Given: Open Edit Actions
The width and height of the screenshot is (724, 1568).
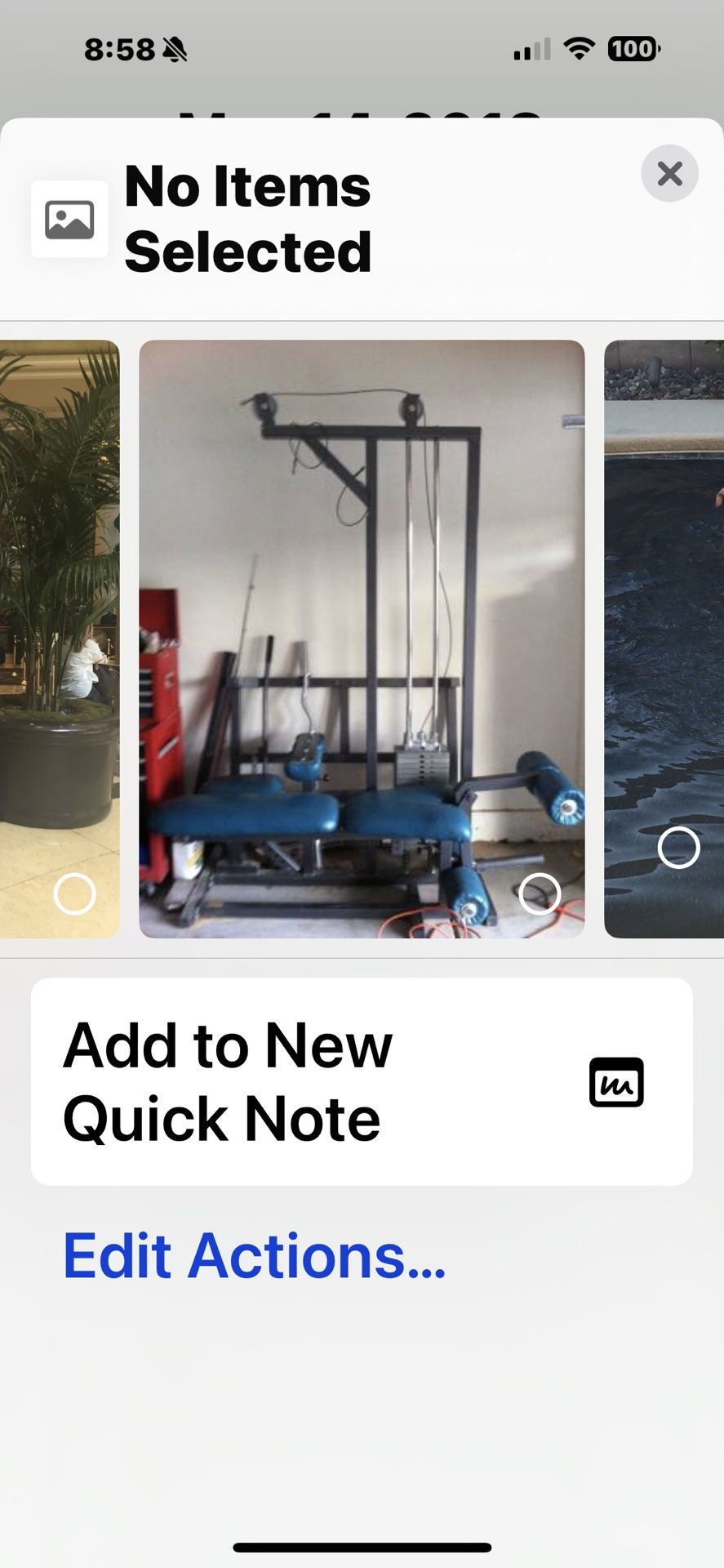Looking at the screenshot, I should coord(254,1256).
